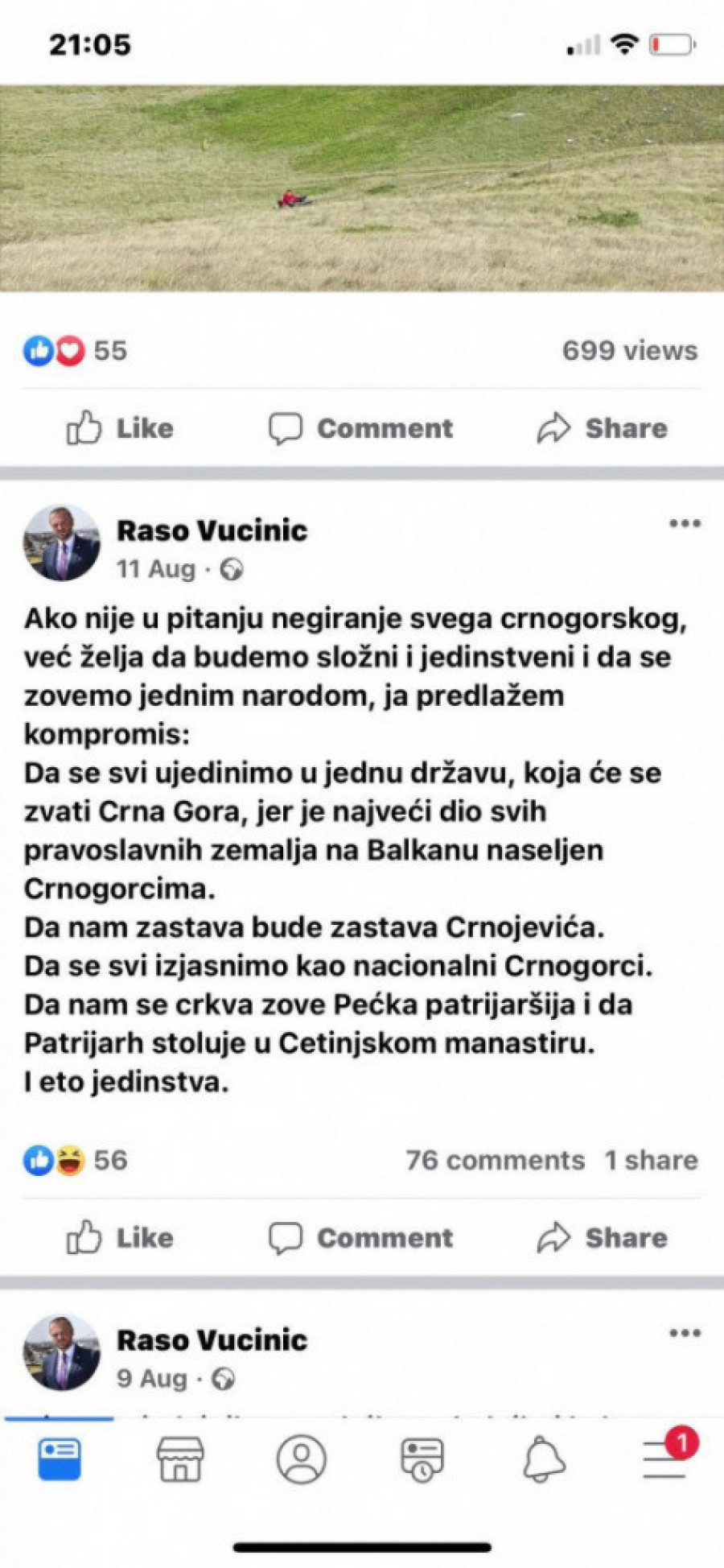Like the 11 Aug post
This screenshot has width=724, height=1568.
coord(120,1238)
